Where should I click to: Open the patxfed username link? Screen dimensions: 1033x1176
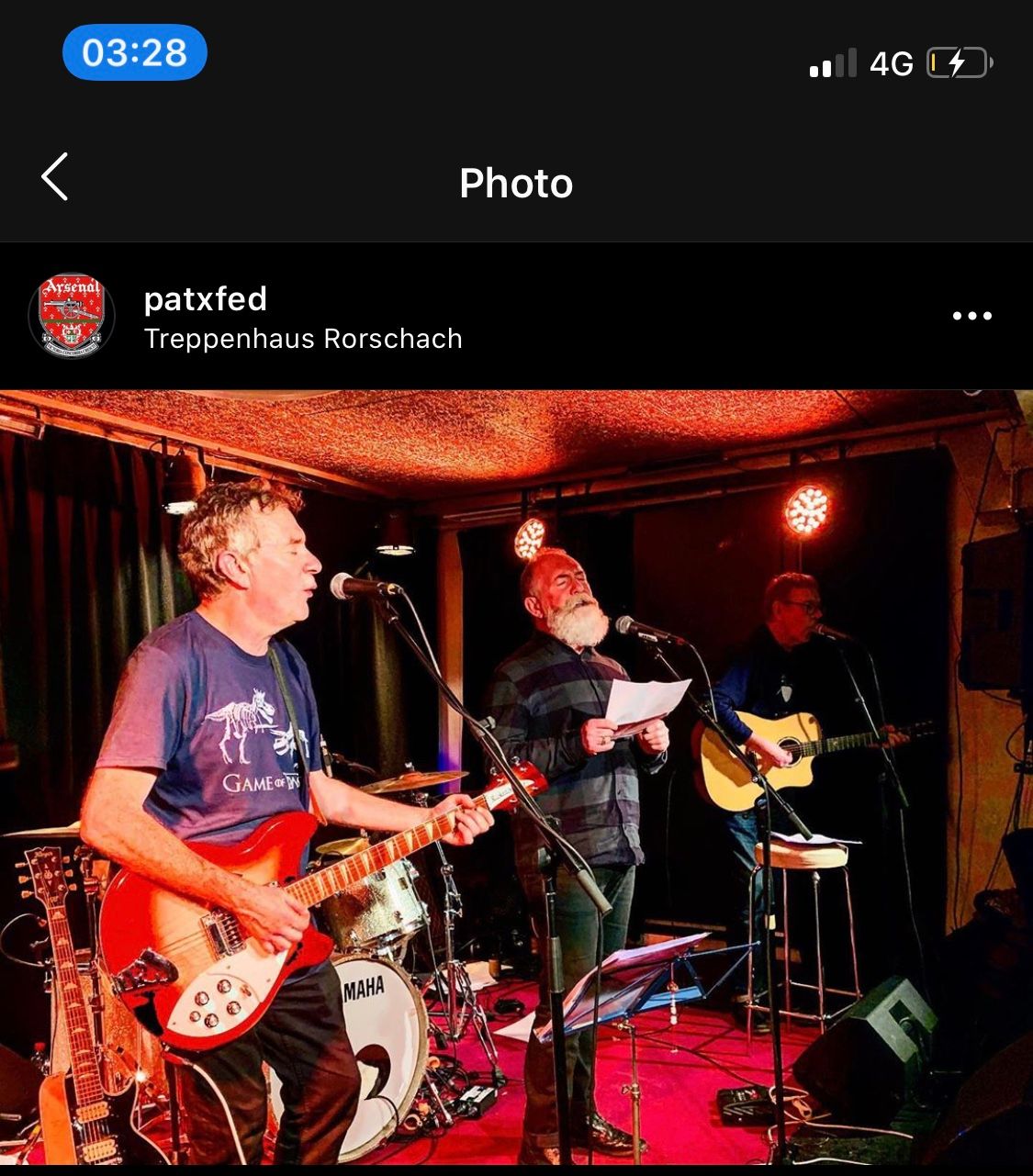[x=206, y=299]
